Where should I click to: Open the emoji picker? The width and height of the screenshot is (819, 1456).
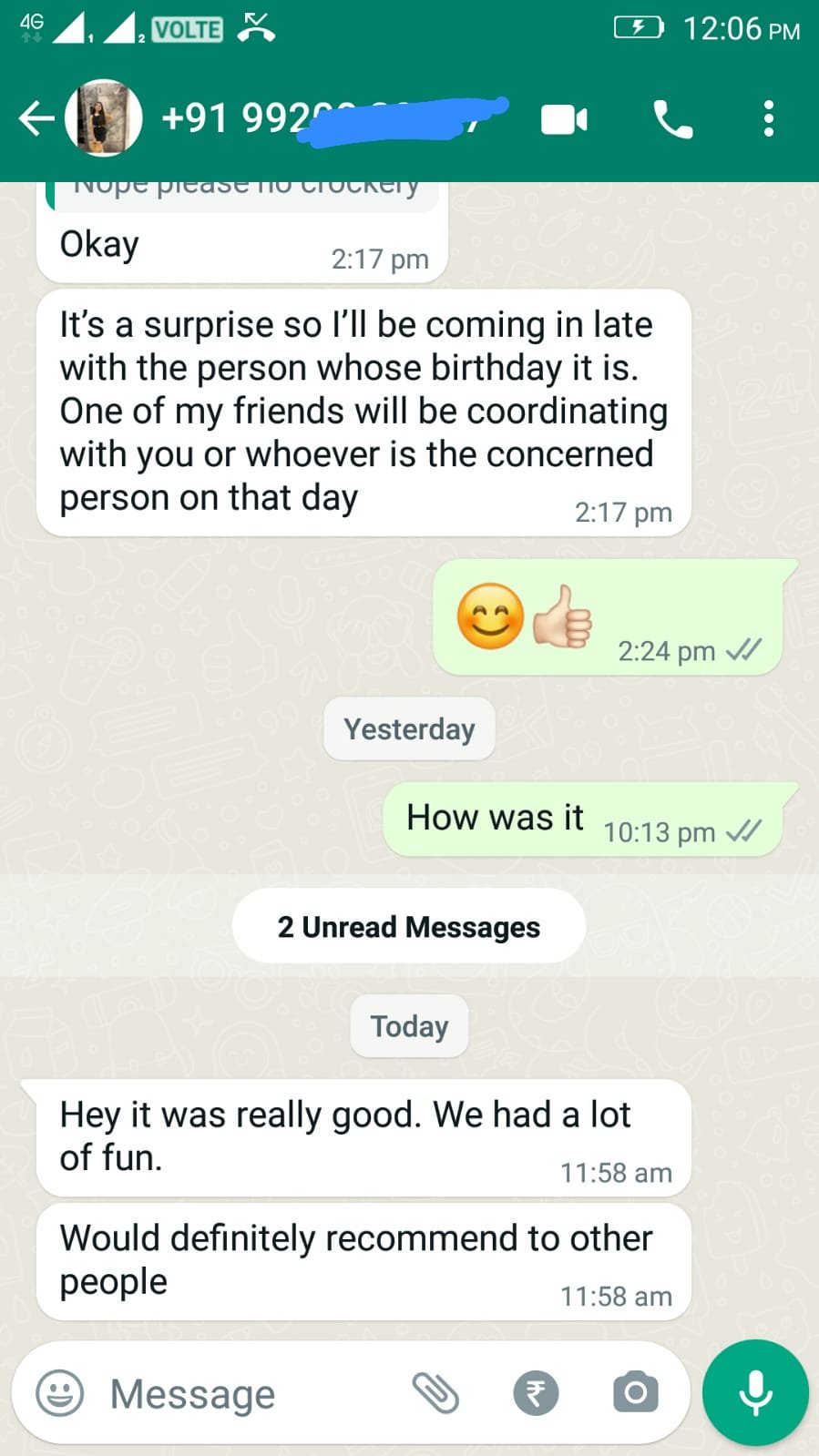60,1393
